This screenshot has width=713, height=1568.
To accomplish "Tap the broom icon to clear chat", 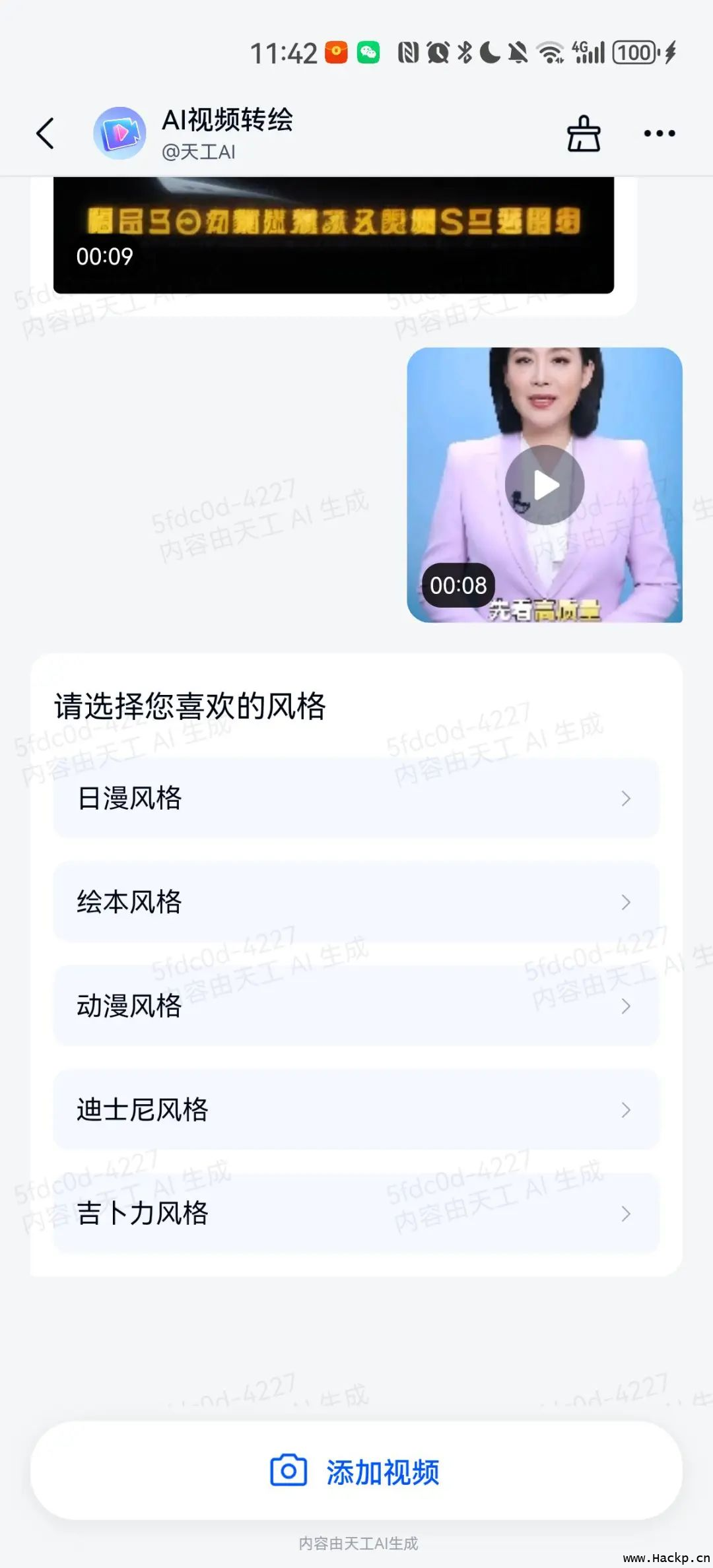I will (584, 134).
